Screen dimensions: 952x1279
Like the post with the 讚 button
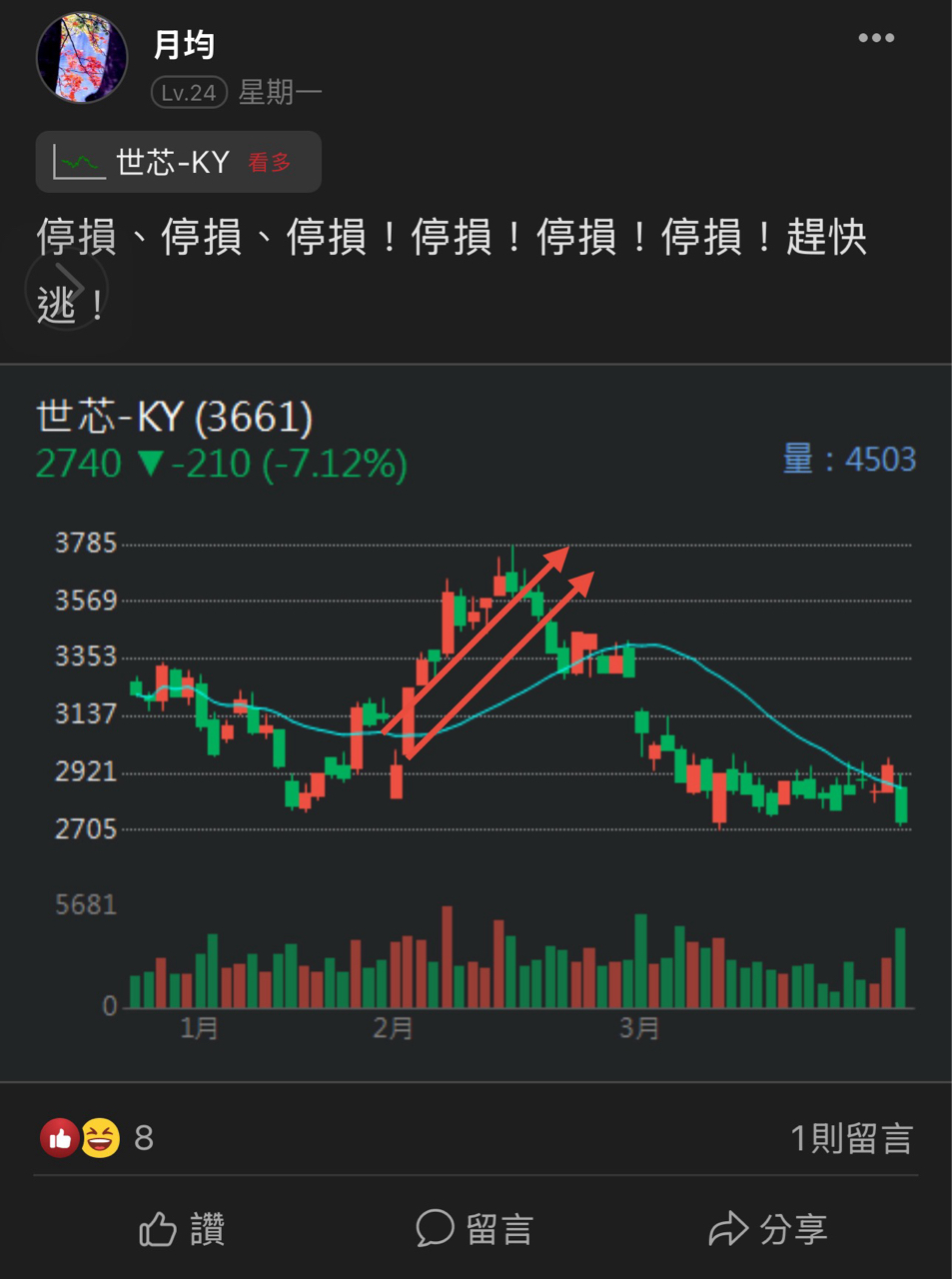click(183, 1228)
